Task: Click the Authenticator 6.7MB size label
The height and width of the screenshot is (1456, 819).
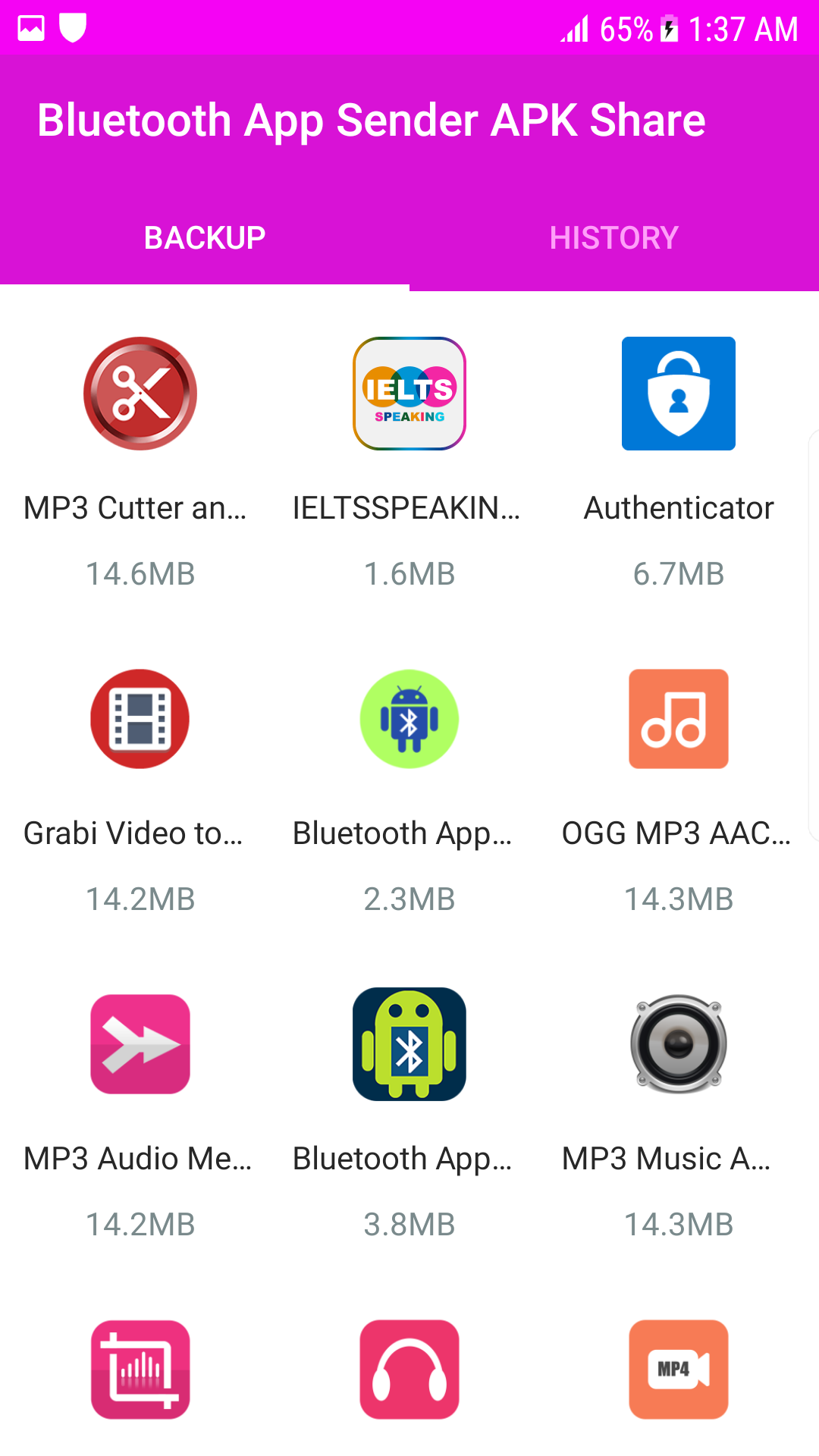Action: pos(679,574)
